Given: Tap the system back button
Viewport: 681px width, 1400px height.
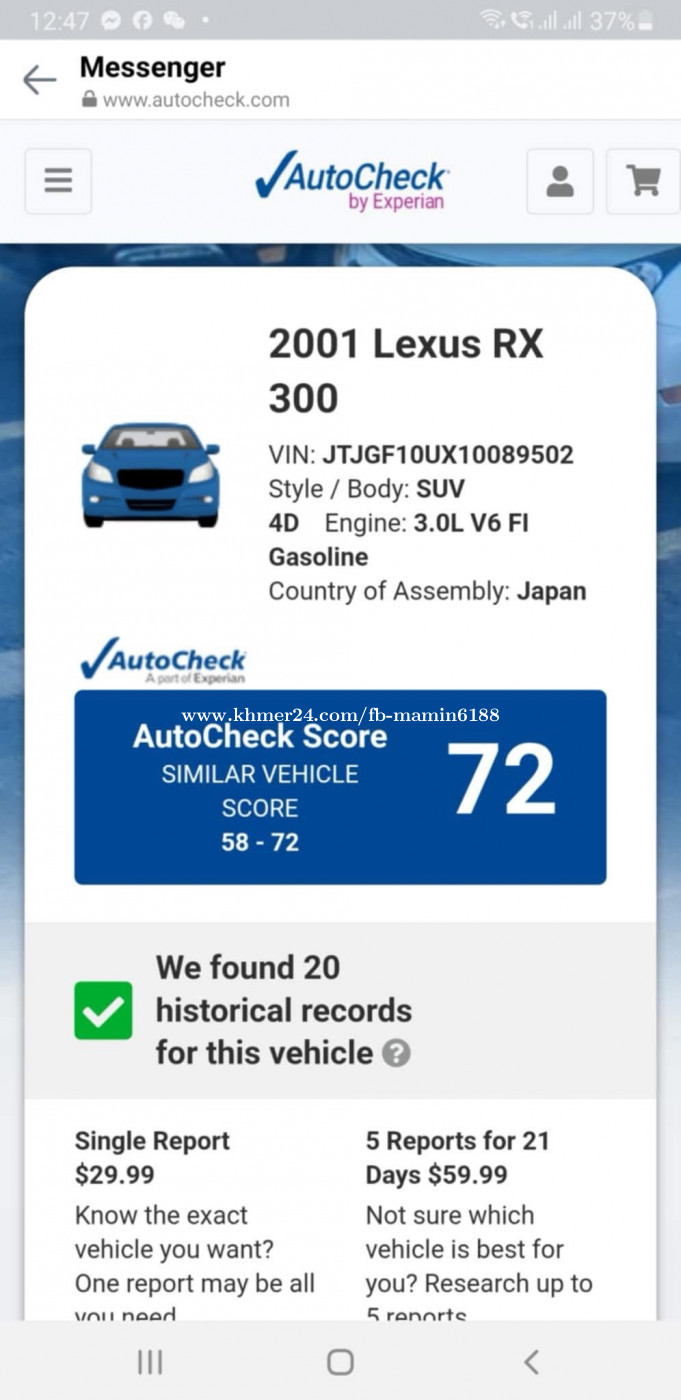Looking at the screenshot, I should pyautogui.click(x=531, y=1361).
